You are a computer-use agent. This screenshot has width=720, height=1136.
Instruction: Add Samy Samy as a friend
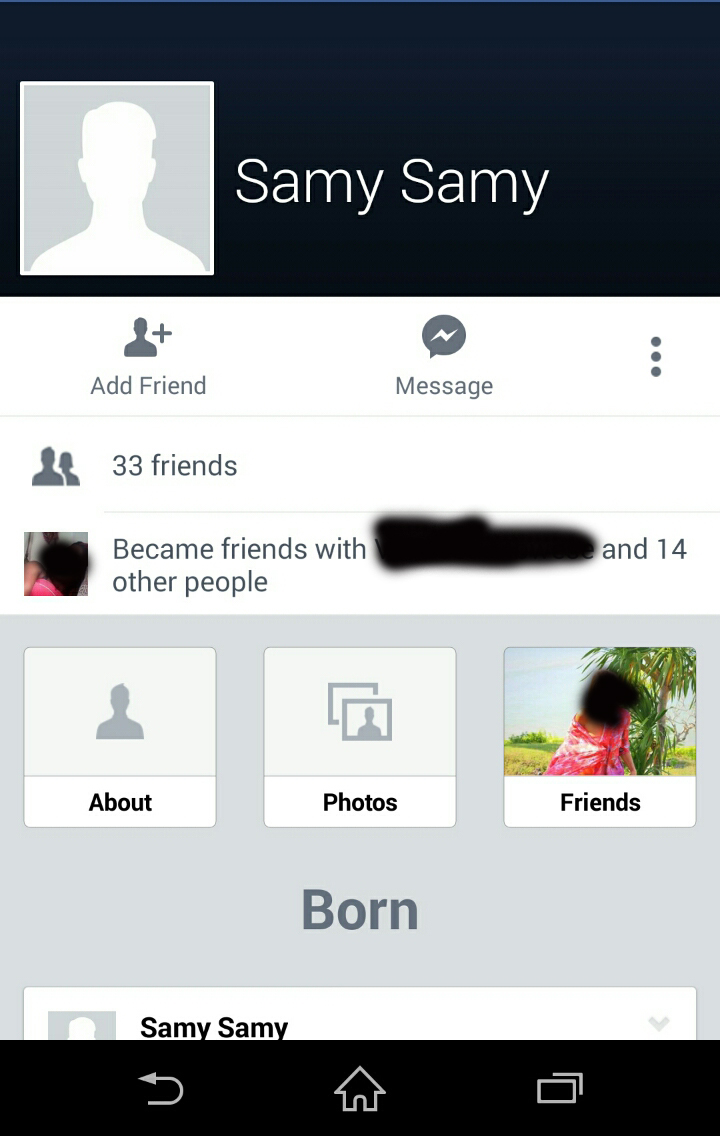pyautogui.click(x=148, y=356)
